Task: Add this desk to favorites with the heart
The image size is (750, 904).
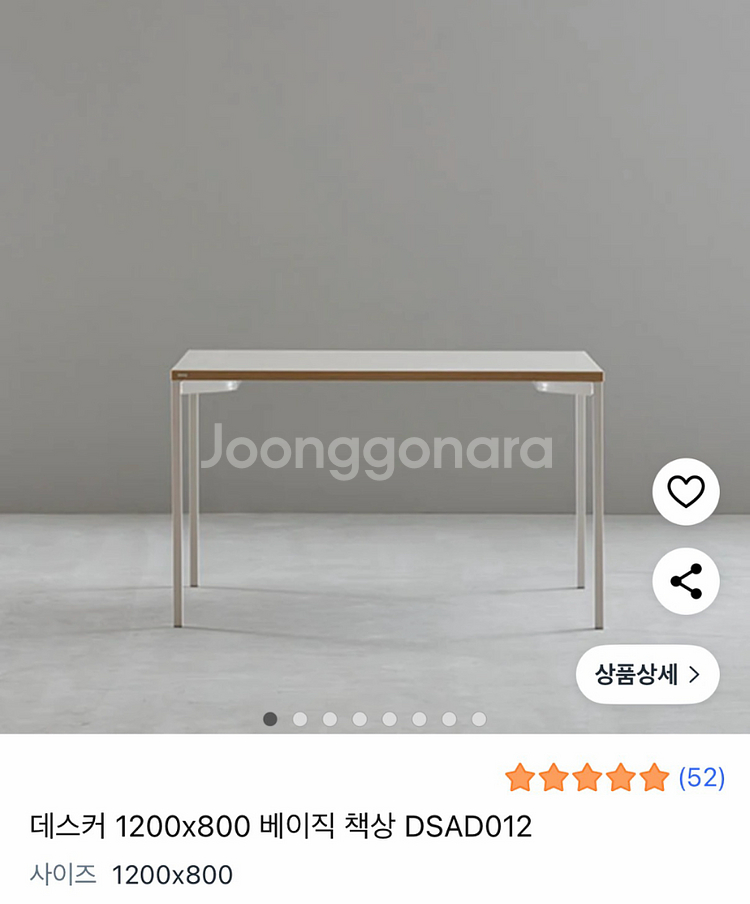Action: tap(686, 491)
